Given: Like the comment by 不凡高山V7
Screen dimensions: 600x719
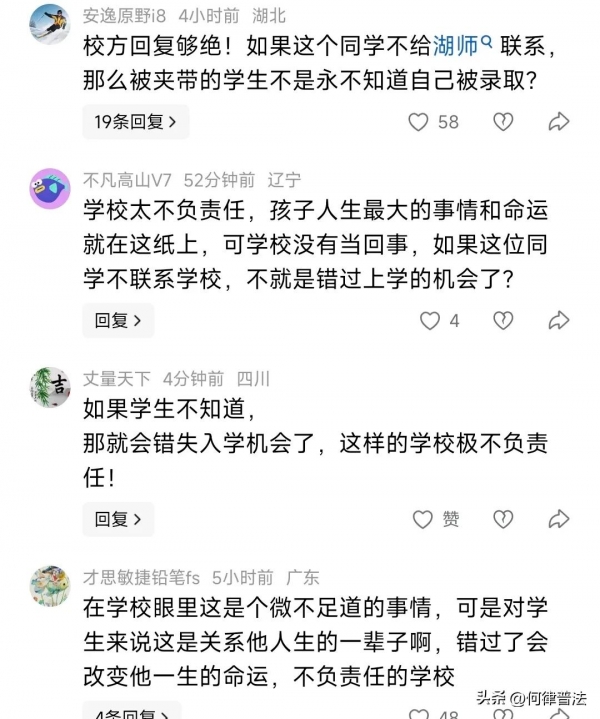Looking at the screenshot, I should [430, 320].
